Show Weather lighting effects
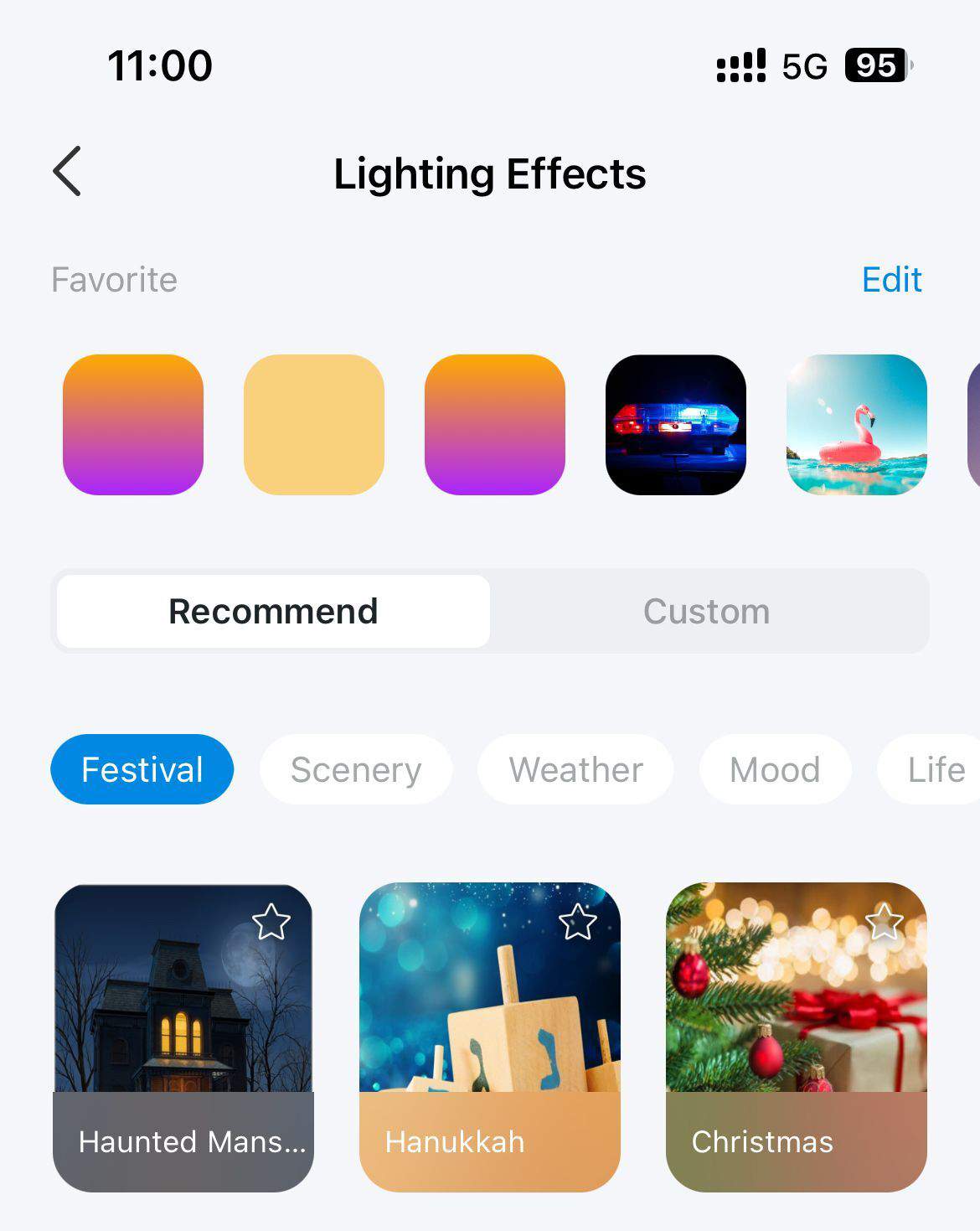 [x=575, y=769]
